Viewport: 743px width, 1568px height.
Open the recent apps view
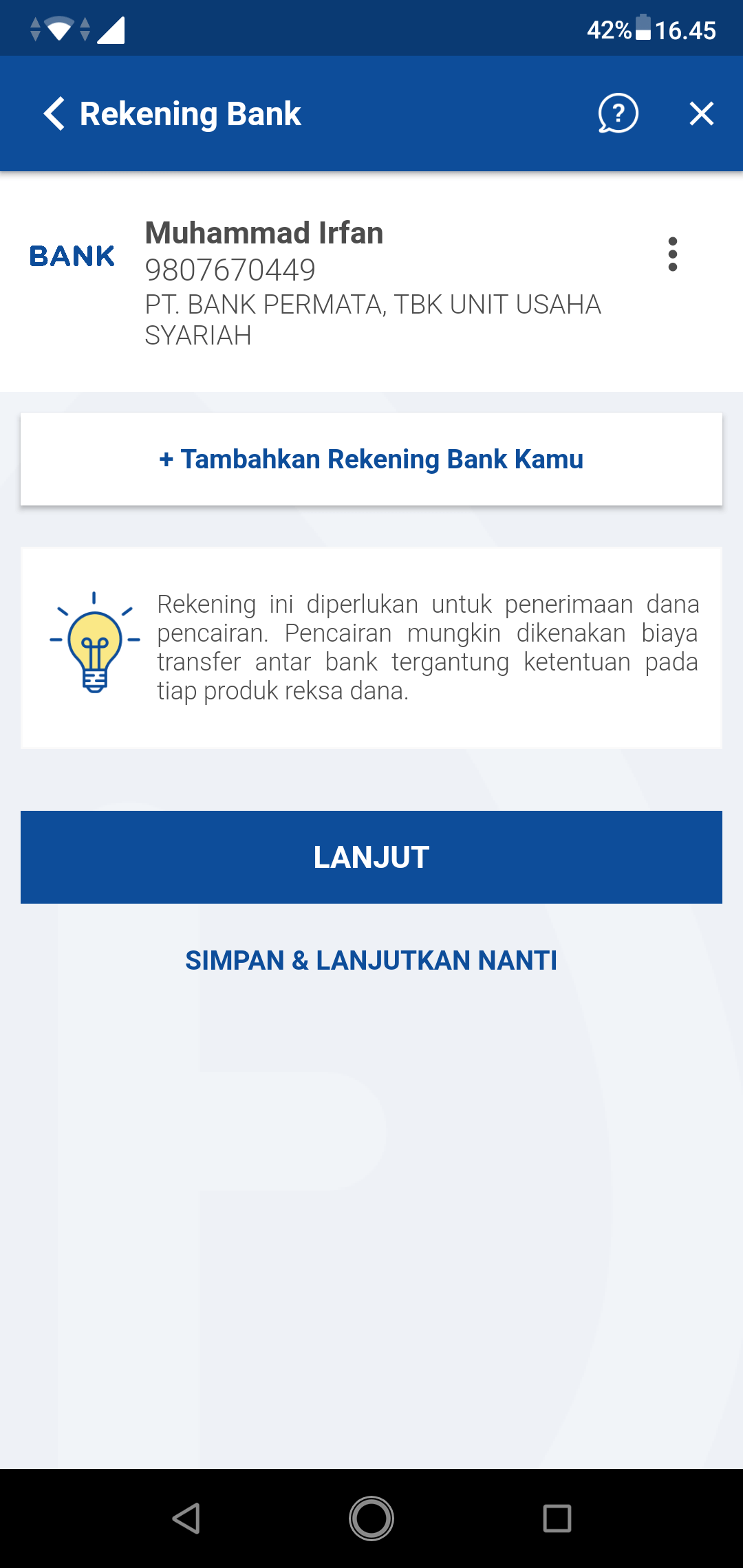tap(557, 1518)
